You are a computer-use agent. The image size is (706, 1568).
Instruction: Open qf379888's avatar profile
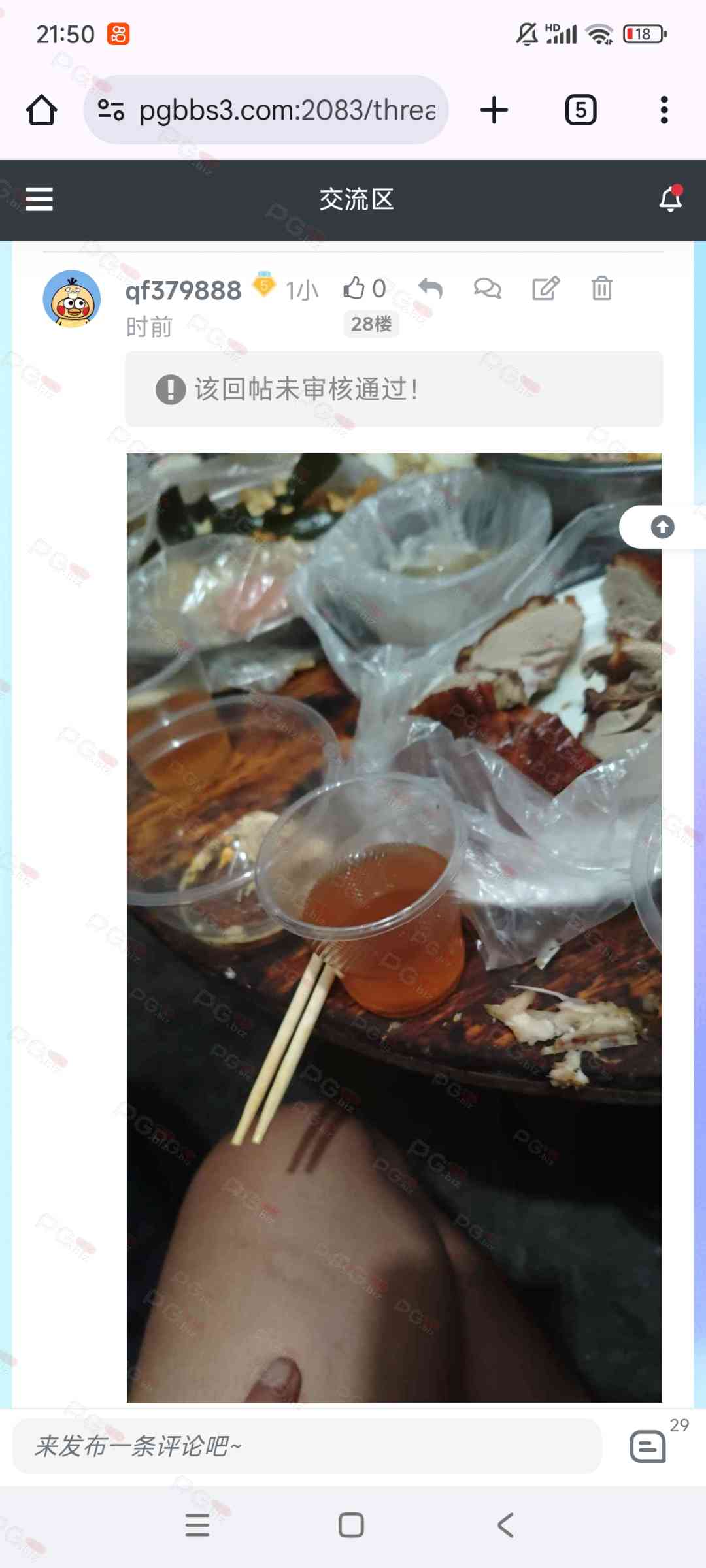(72, 299)
